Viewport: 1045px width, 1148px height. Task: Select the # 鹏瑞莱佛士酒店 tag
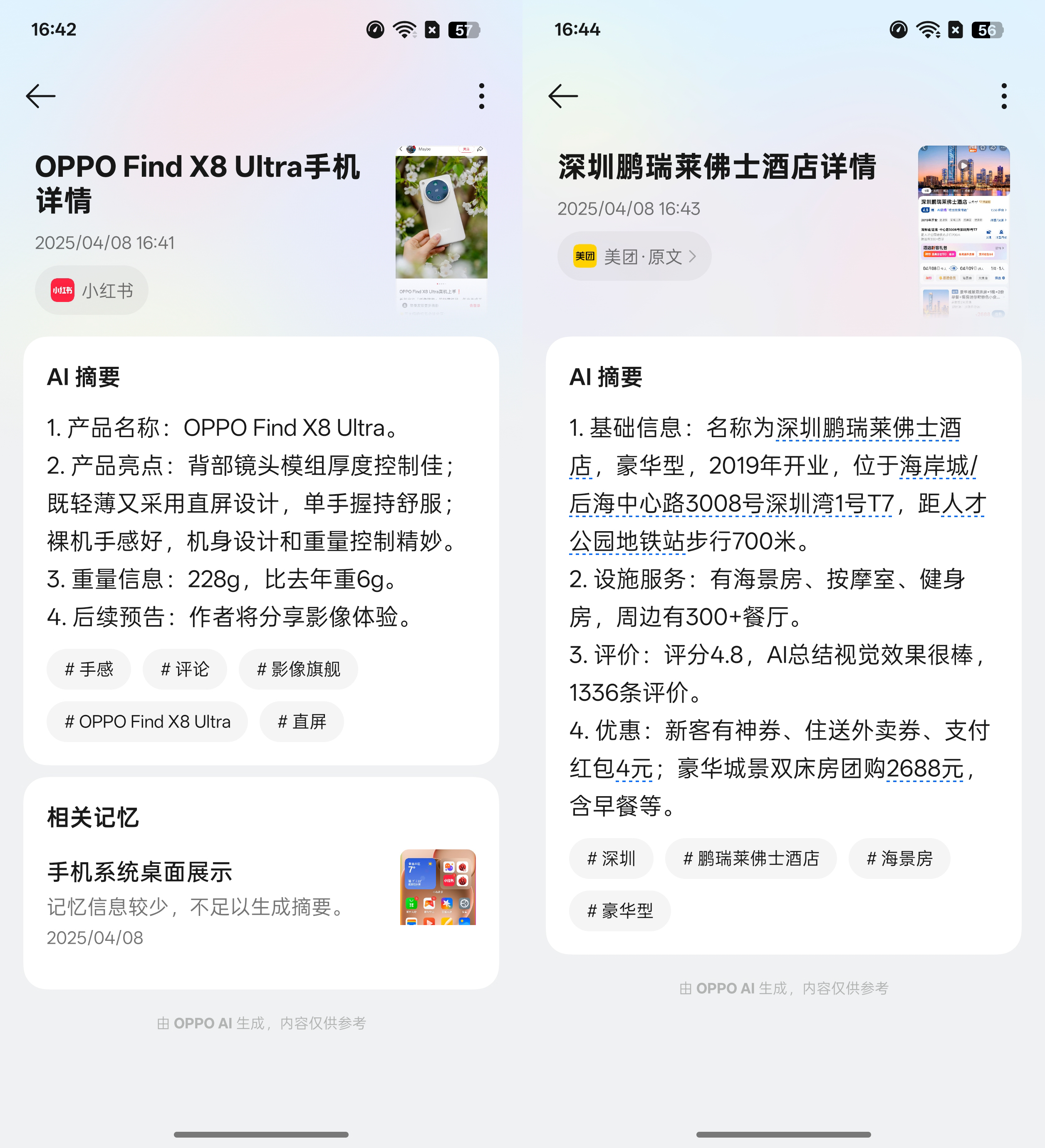pos(750,858)
